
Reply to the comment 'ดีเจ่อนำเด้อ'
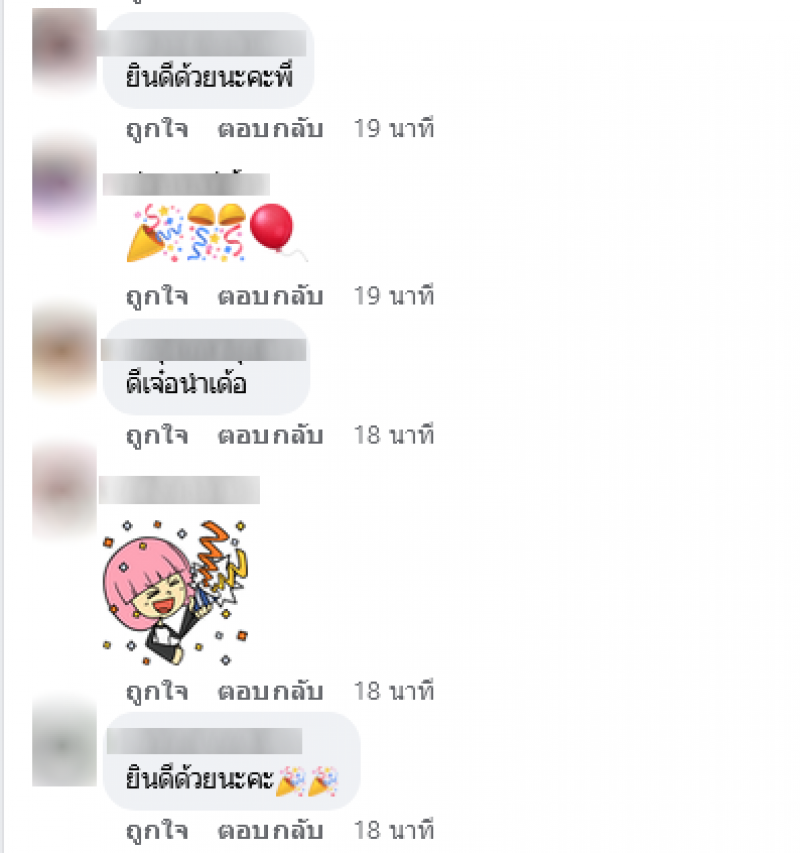[271, 436]
